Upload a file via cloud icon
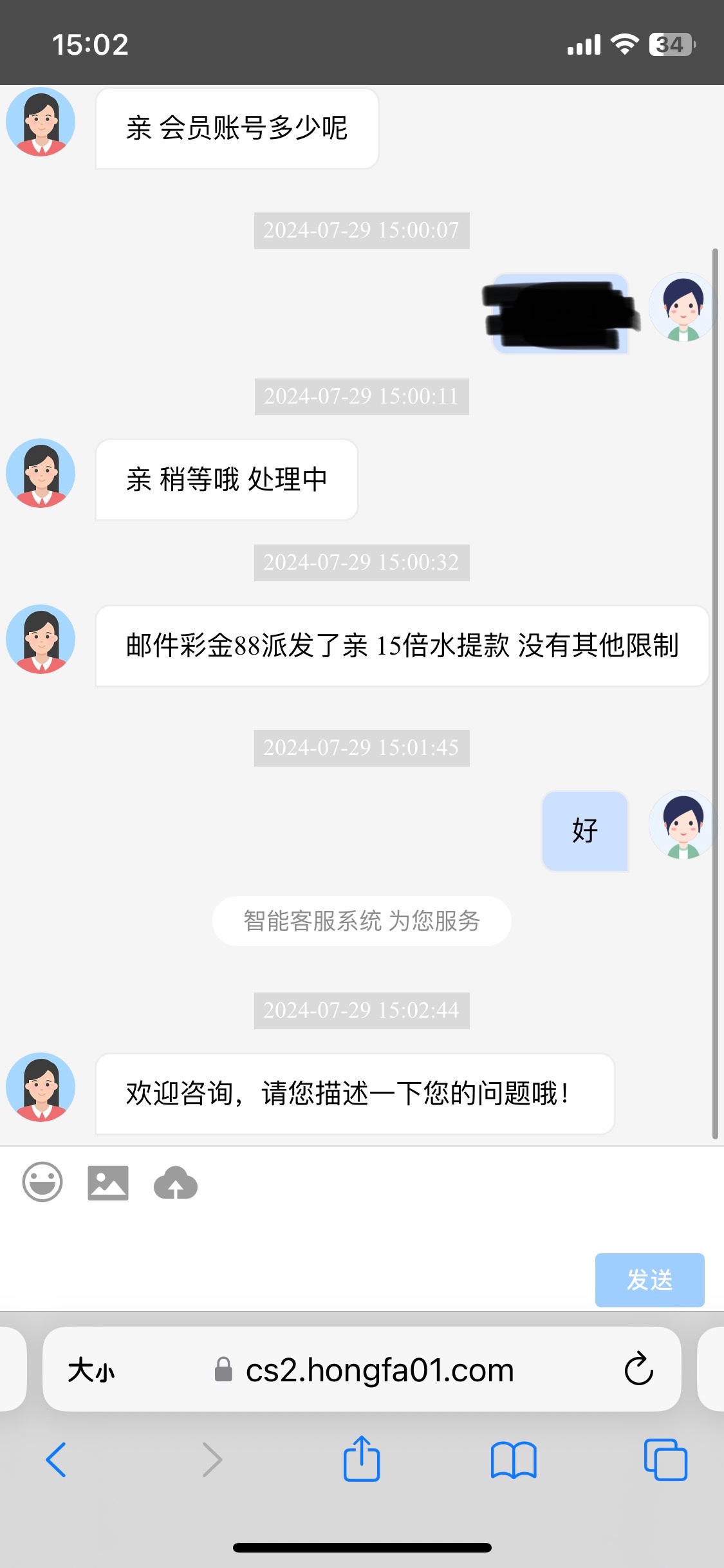This screenshot has height=1568, width=724. [175, 1183]
